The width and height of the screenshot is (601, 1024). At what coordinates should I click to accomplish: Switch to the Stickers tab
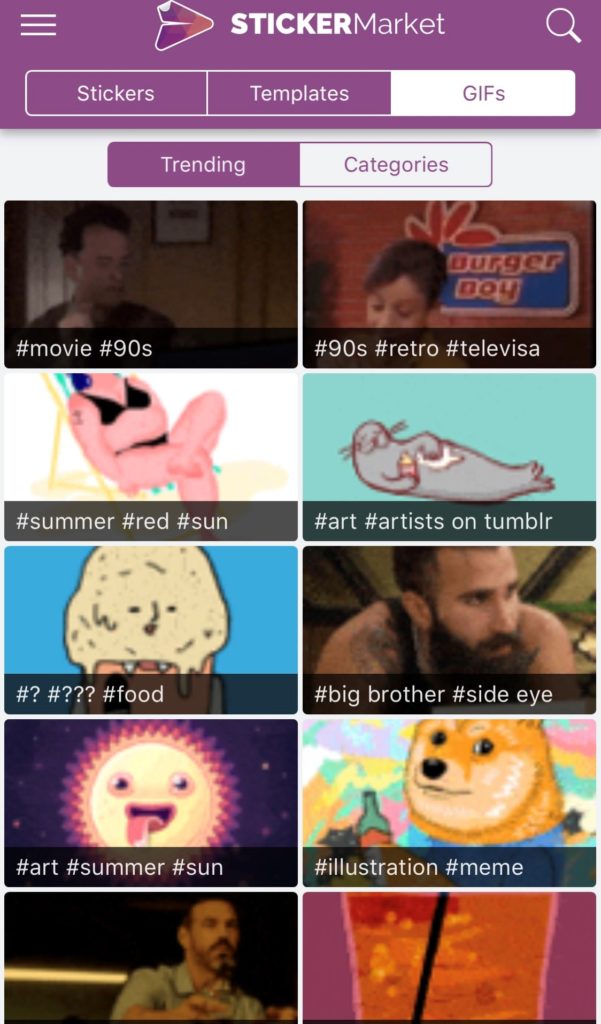point(116,94)
